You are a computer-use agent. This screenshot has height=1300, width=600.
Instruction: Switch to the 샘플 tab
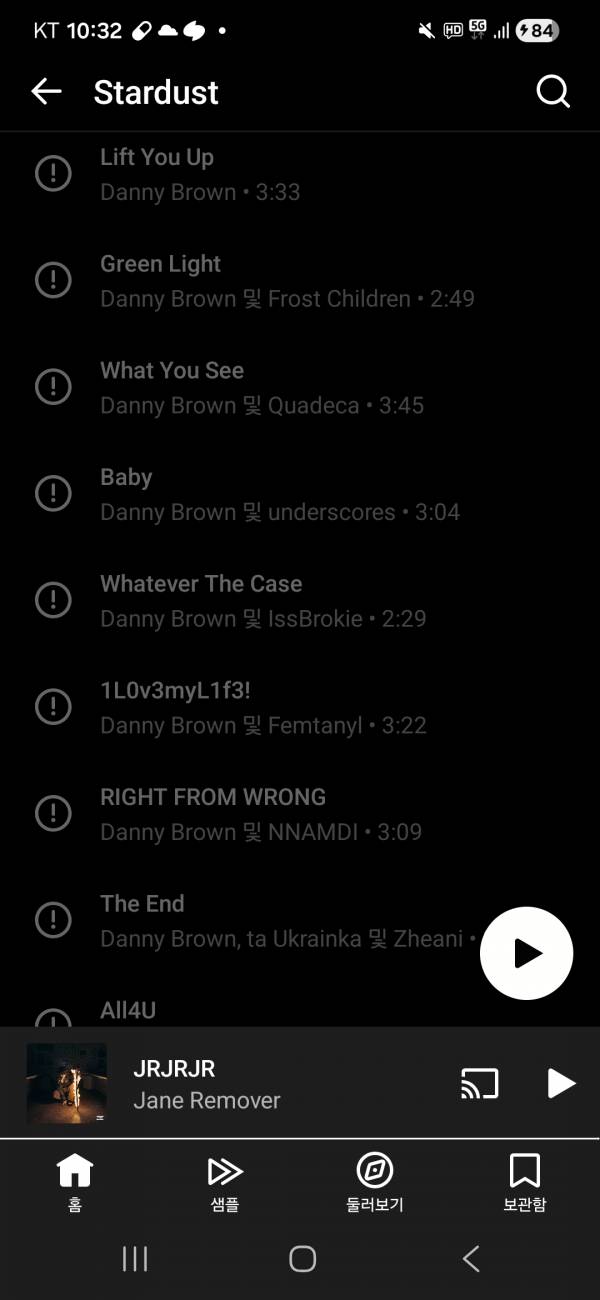pyautogui.click(x=225, y=1181)
